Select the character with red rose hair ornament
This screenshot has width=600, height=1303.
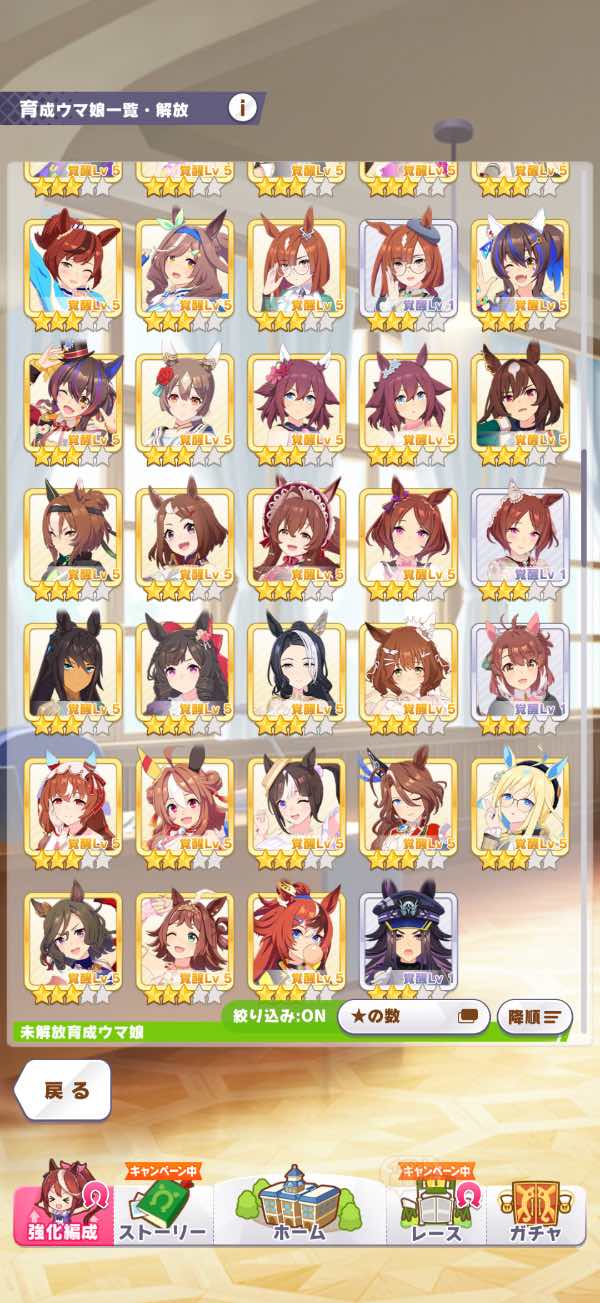pos(184,400)
